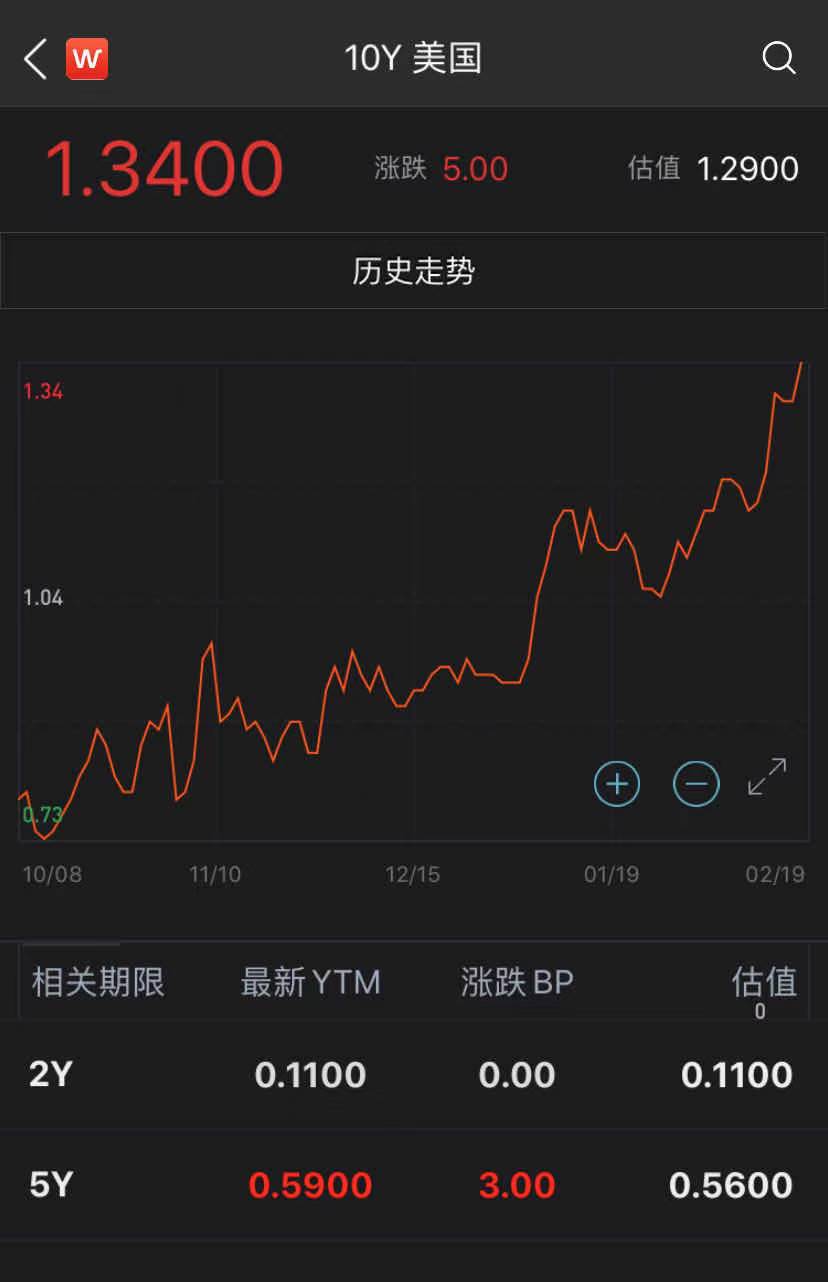Image resolution: width=828 pixels, height=1282 pixels.
Task: Select the 5Y bond row
Action: (413, 1183)
